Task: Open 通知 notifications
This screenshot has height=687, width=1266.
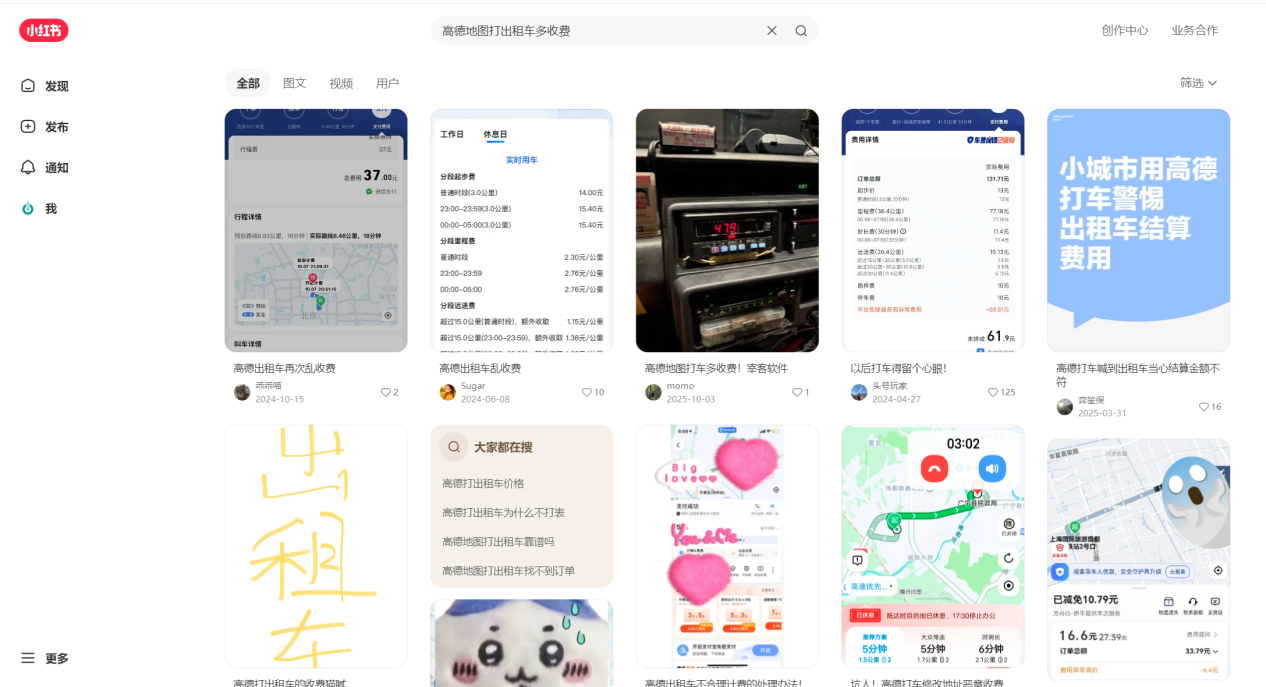Action: 45,168
